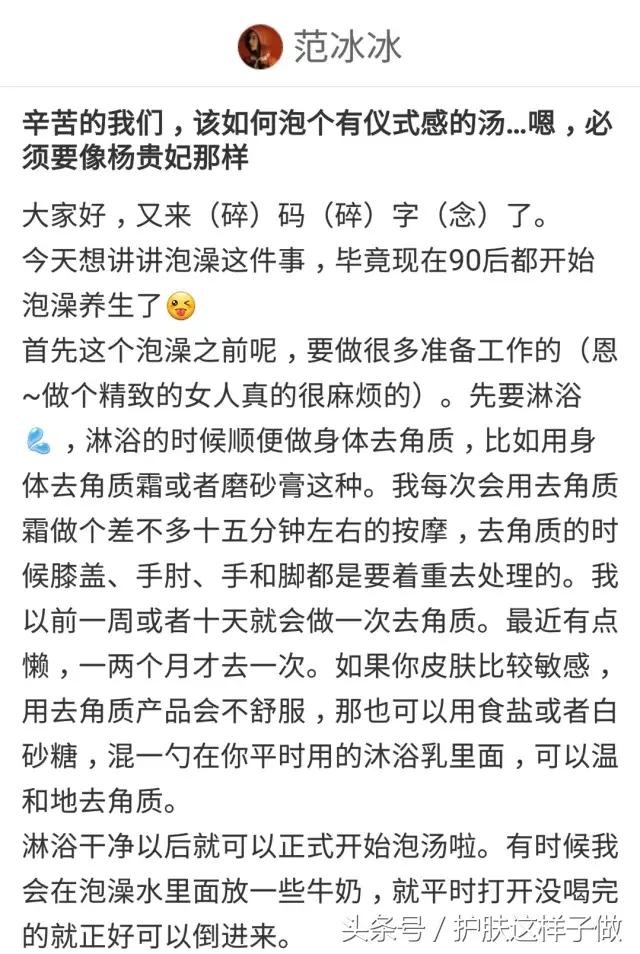Tap the author name 范冰冰
Screen dimensions: 640x954
(x=347, y=46)
